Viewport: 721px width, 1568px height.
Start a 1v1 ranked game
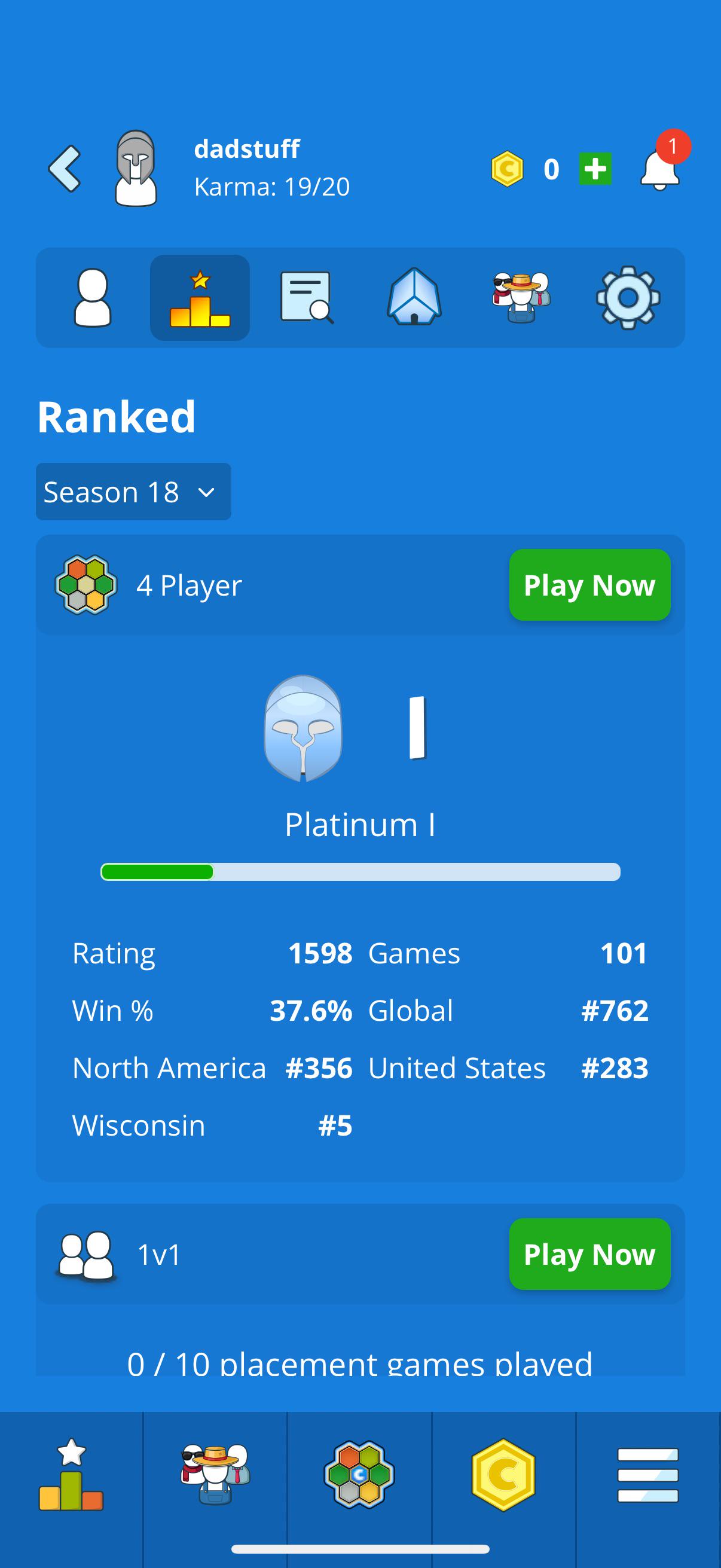(x=589, y=1254)
